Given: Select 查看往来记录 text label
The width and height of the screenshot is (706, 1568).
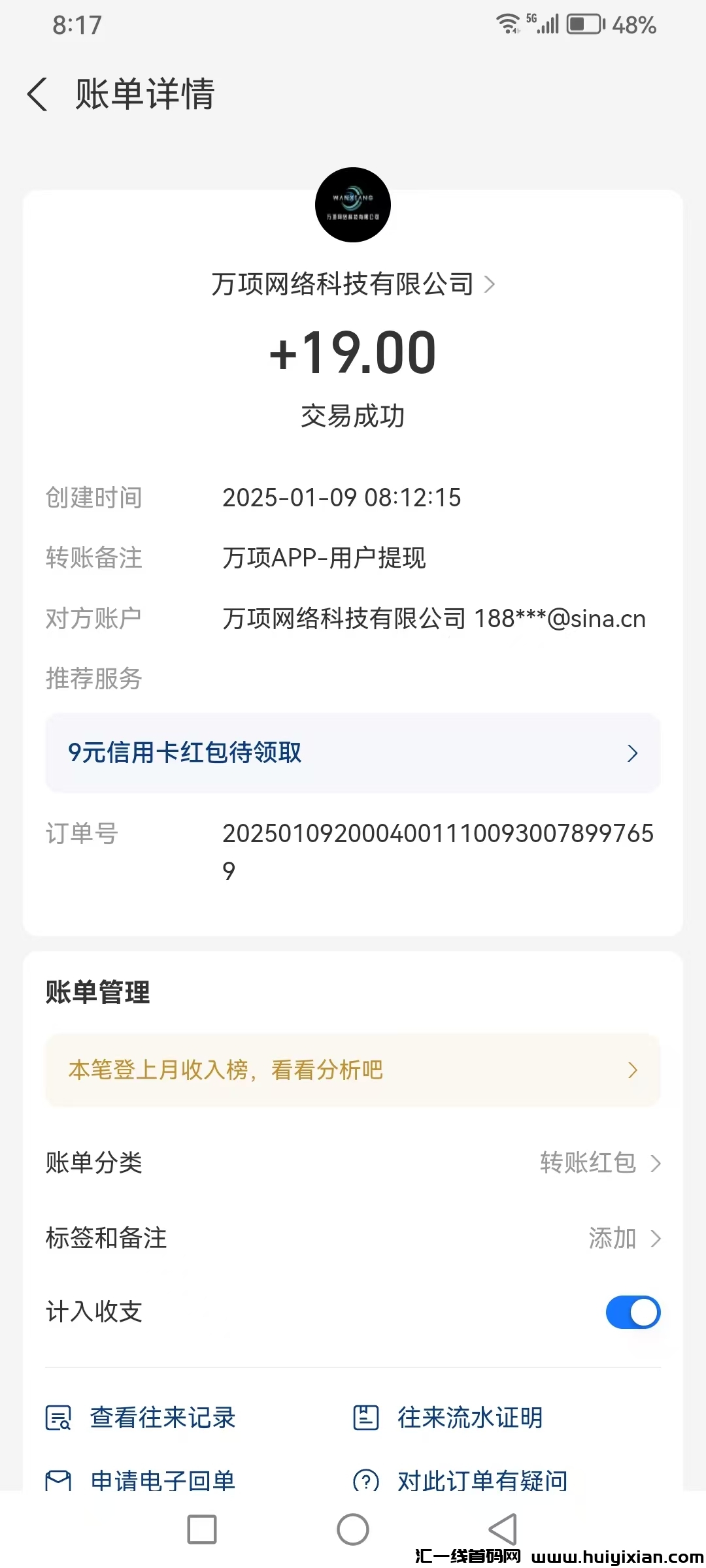Looking at the screenshot, I should 162,1418.
